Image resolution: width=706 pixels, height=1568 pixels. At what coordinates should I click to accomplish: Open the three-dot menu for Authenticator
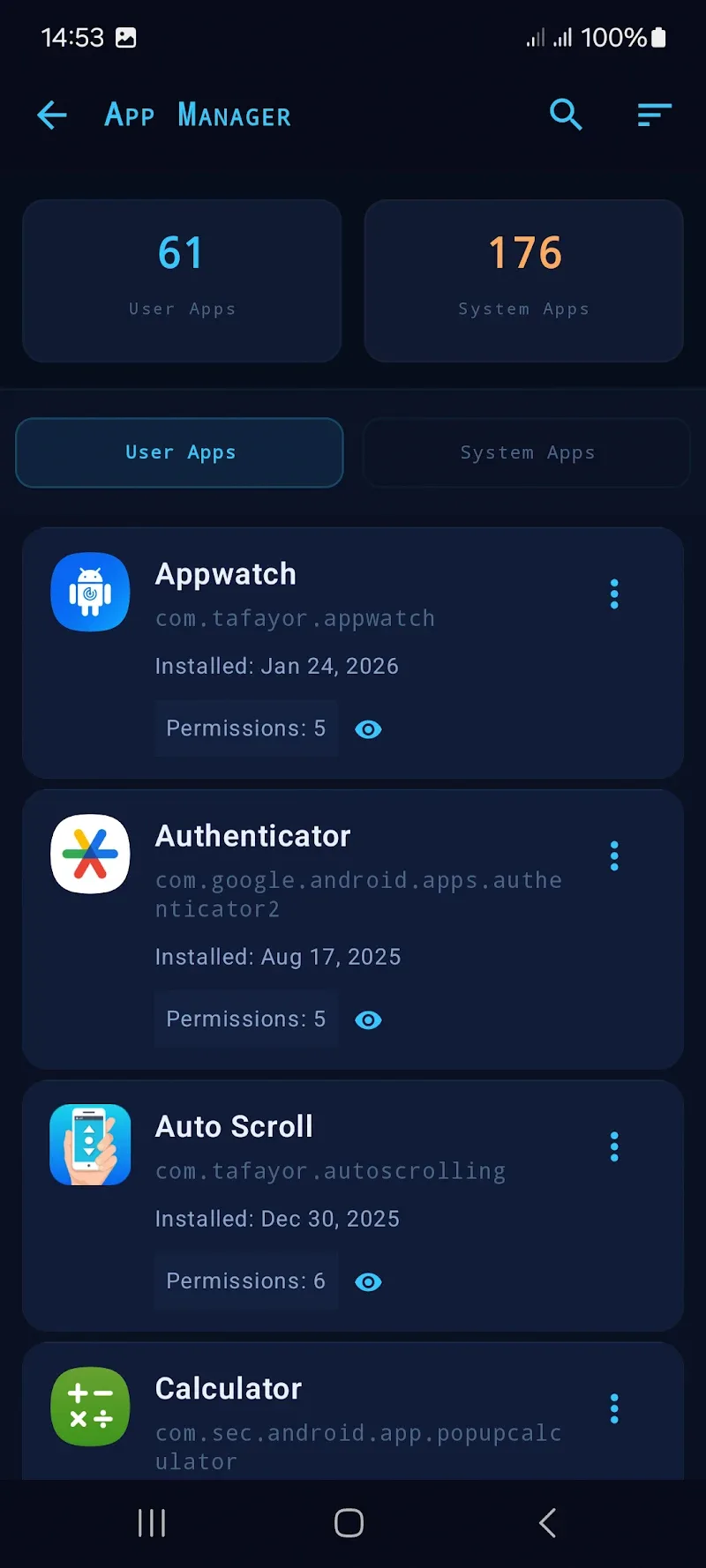[613, 855]
